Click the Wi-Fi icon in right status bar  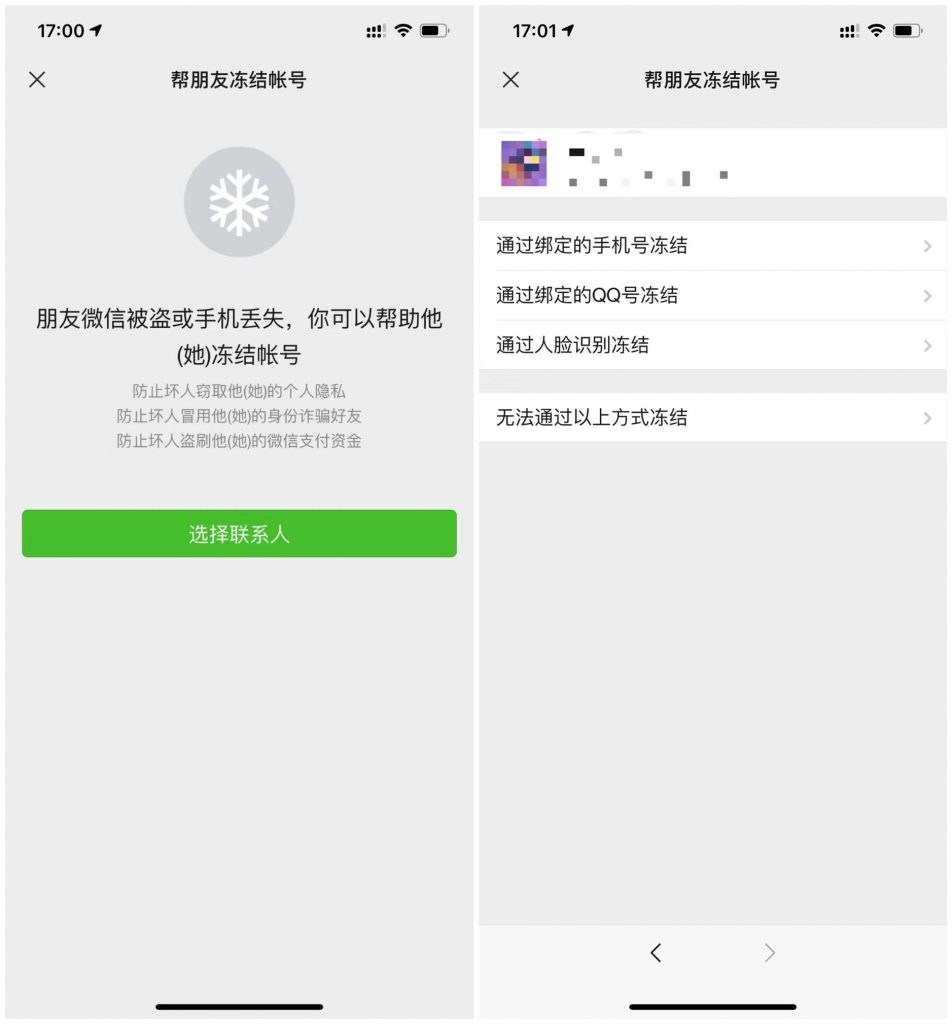tap(876, 31)
